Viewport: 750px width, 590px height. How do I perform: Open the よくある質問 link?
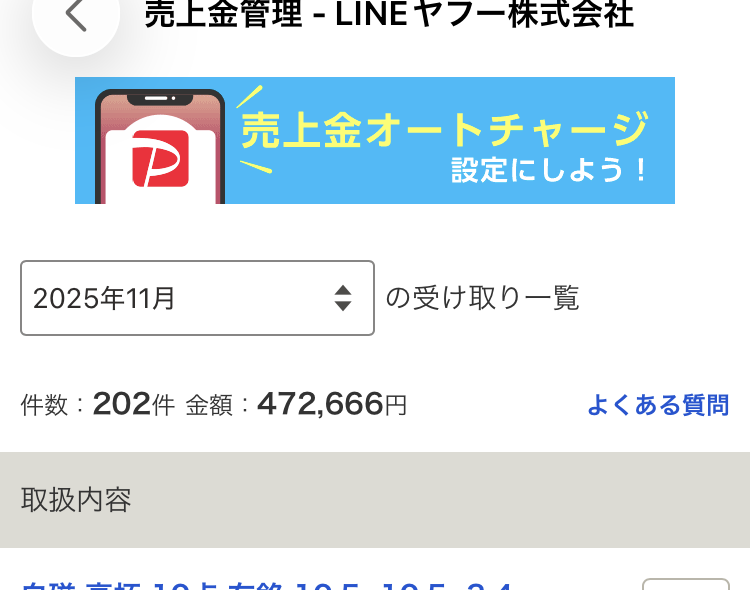pyautogui.click(x=657, y=405)
